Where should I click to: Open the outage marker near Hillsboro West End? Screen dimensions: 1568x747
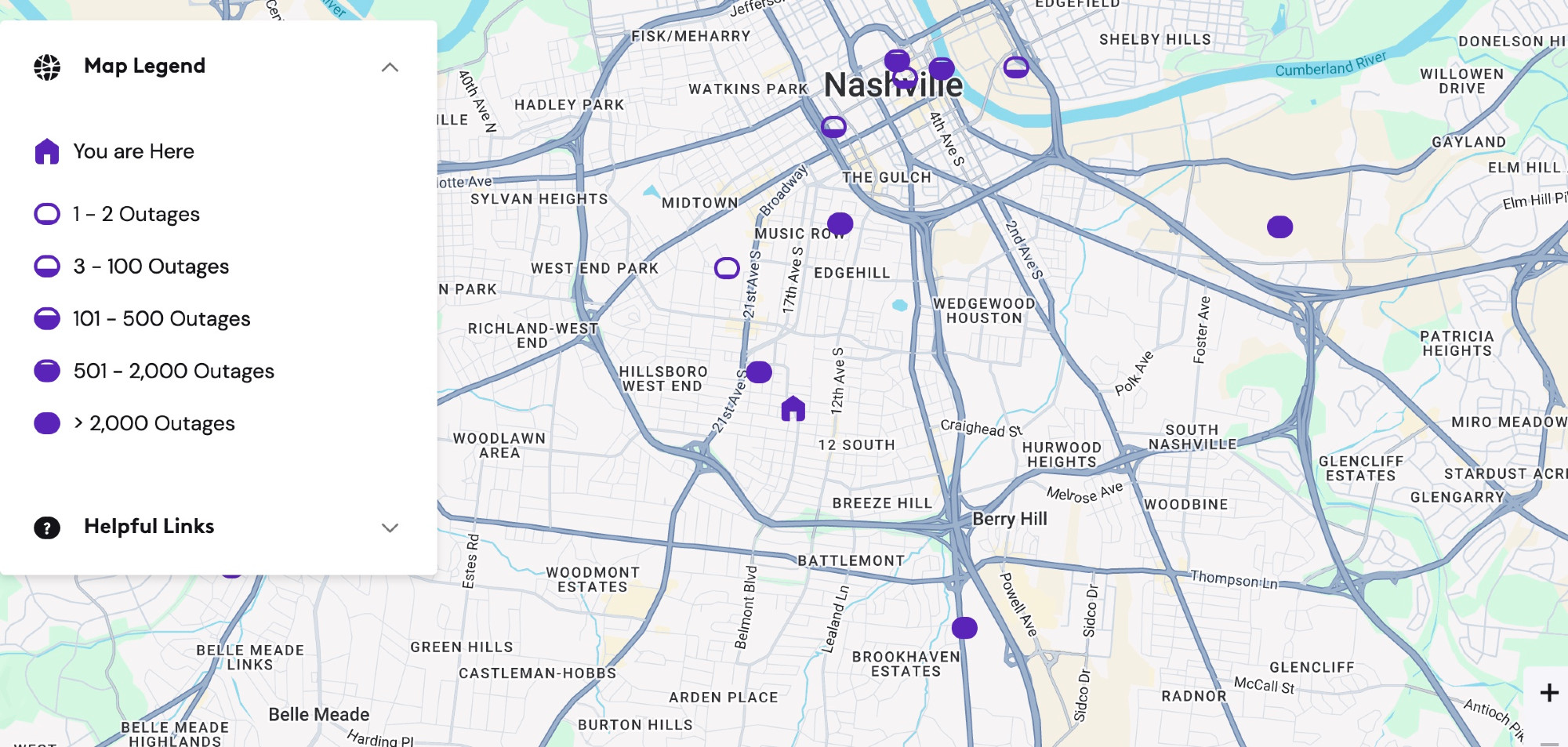tap(759, 372)
